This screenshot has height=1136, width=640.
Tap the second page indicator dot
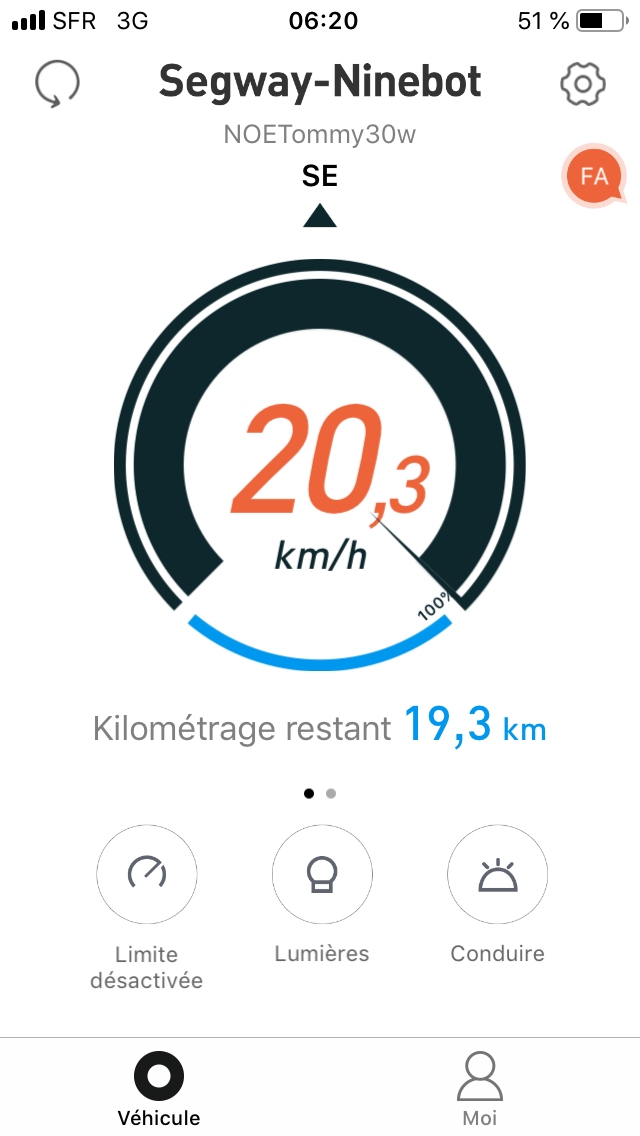click(331, 793)
